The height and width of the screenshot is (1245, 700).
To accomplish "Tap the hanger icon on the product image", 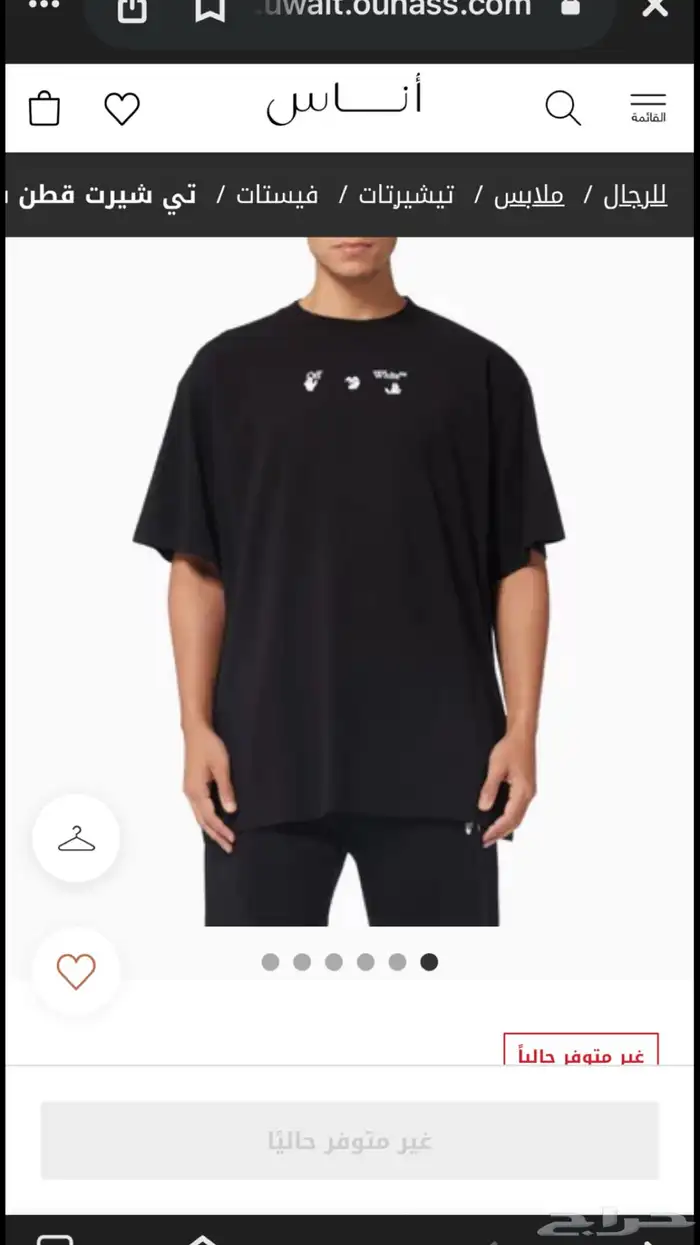I will 76,839.
